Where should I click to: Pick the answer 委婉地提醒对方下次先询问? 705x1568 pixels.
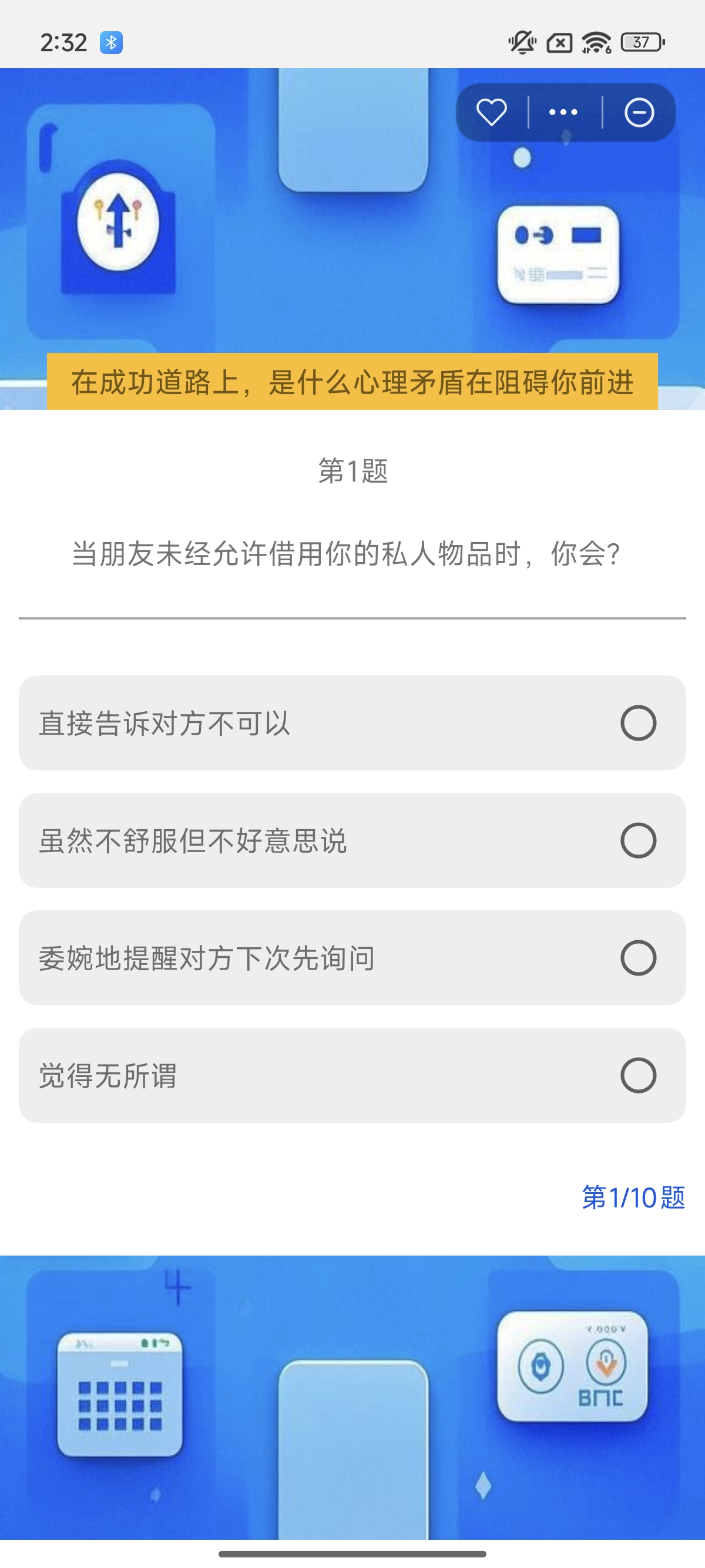coord(352,957)
